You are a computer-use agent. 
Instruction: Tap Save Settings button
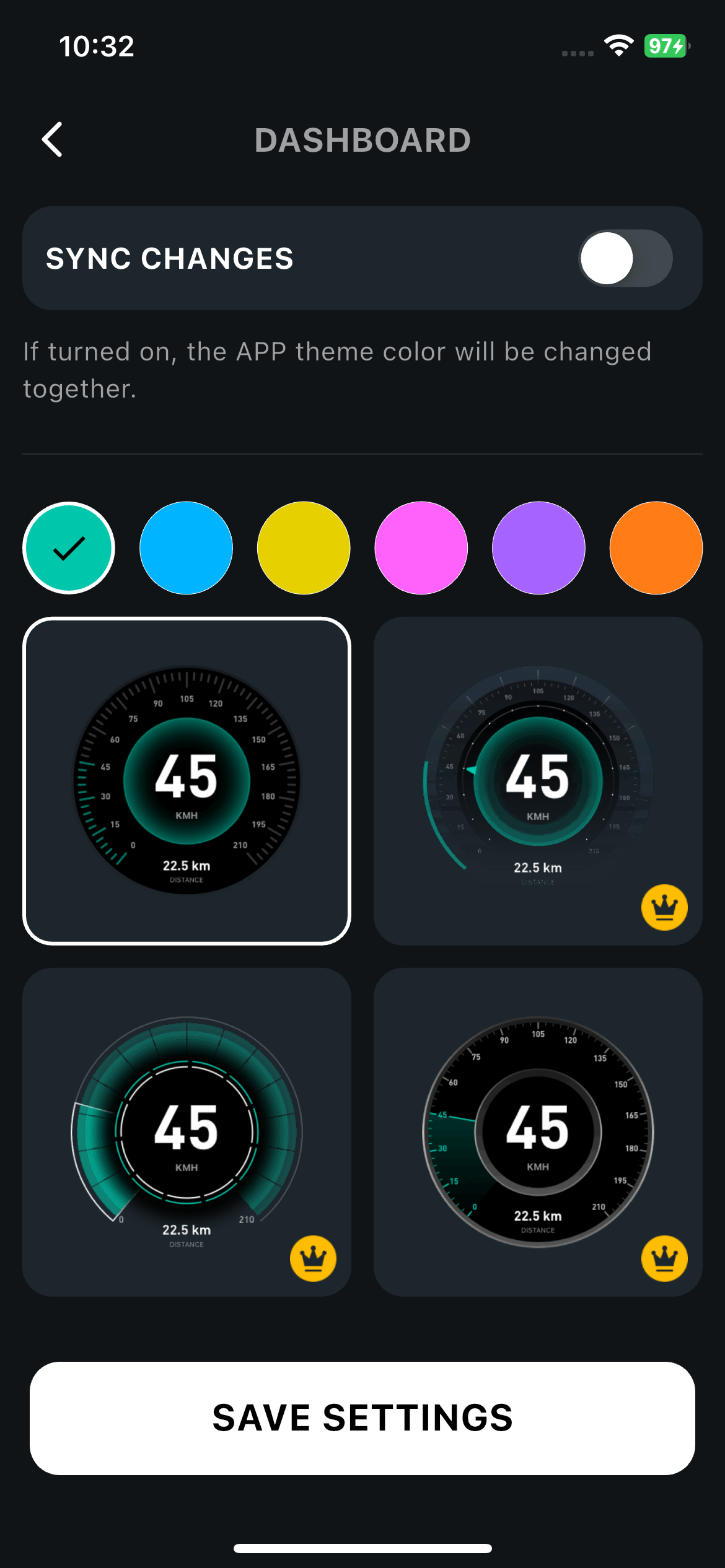pyautogui.click(x=362, y=1418)
